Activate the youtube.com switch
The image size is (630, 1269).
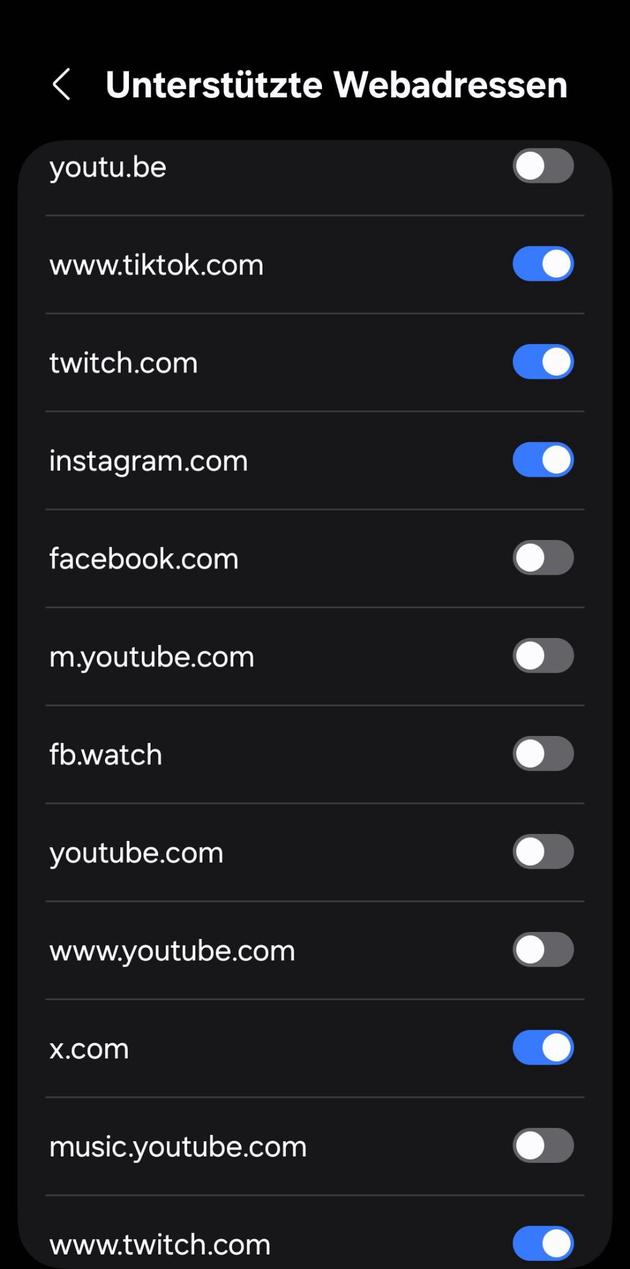(543, 852)
